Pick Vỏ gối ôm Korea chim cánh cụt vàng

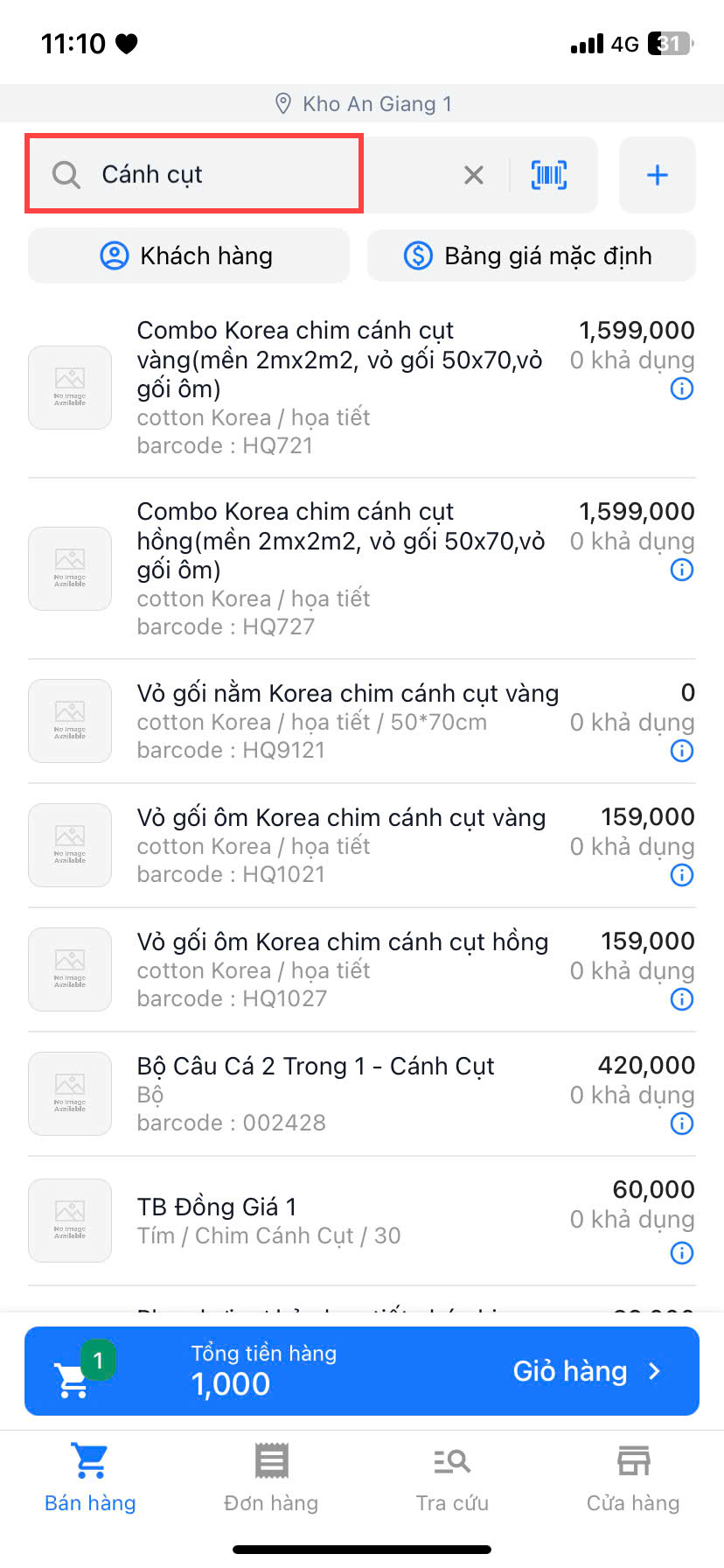click(x=362, y=845)
